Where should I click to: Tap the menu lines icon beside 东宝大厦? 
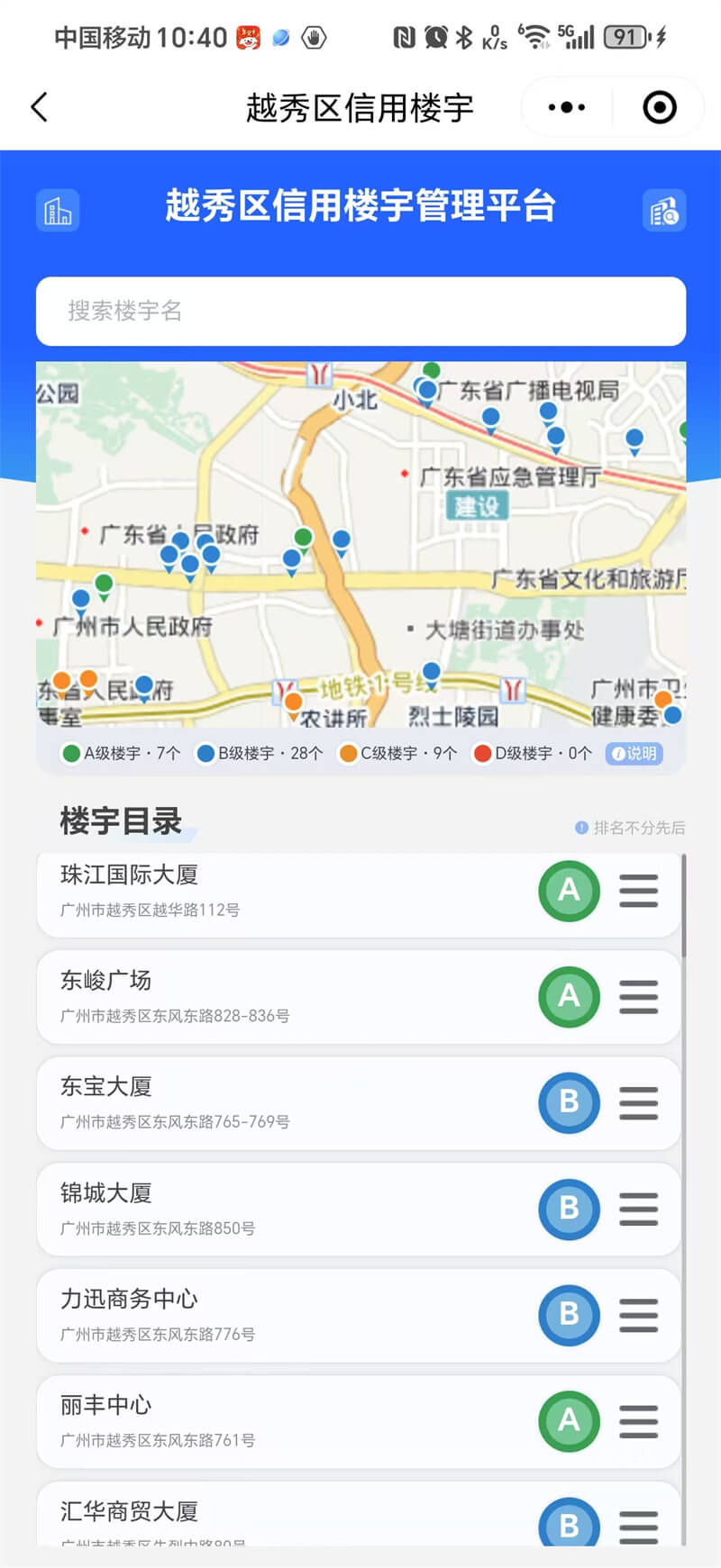tap(638, 1102)
